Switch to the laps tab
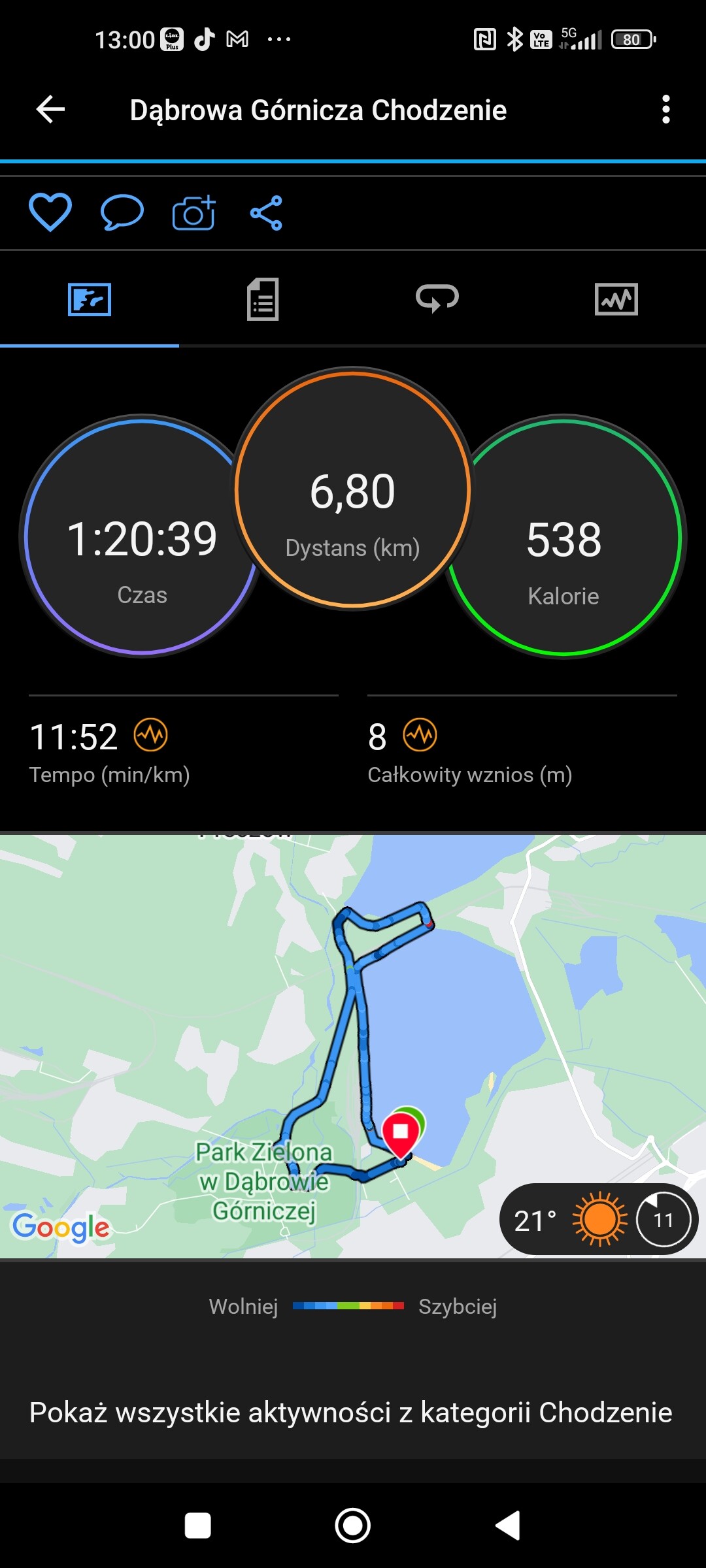This screenshot has width=706, height=1568. point(437,299)
